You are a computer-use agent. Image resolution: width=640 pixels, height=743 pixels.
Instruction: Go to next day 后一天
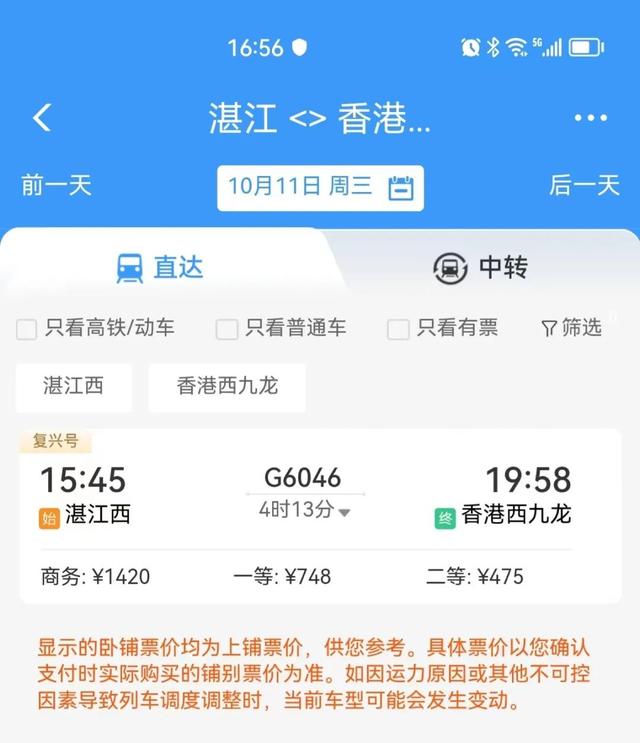[584, 185]
